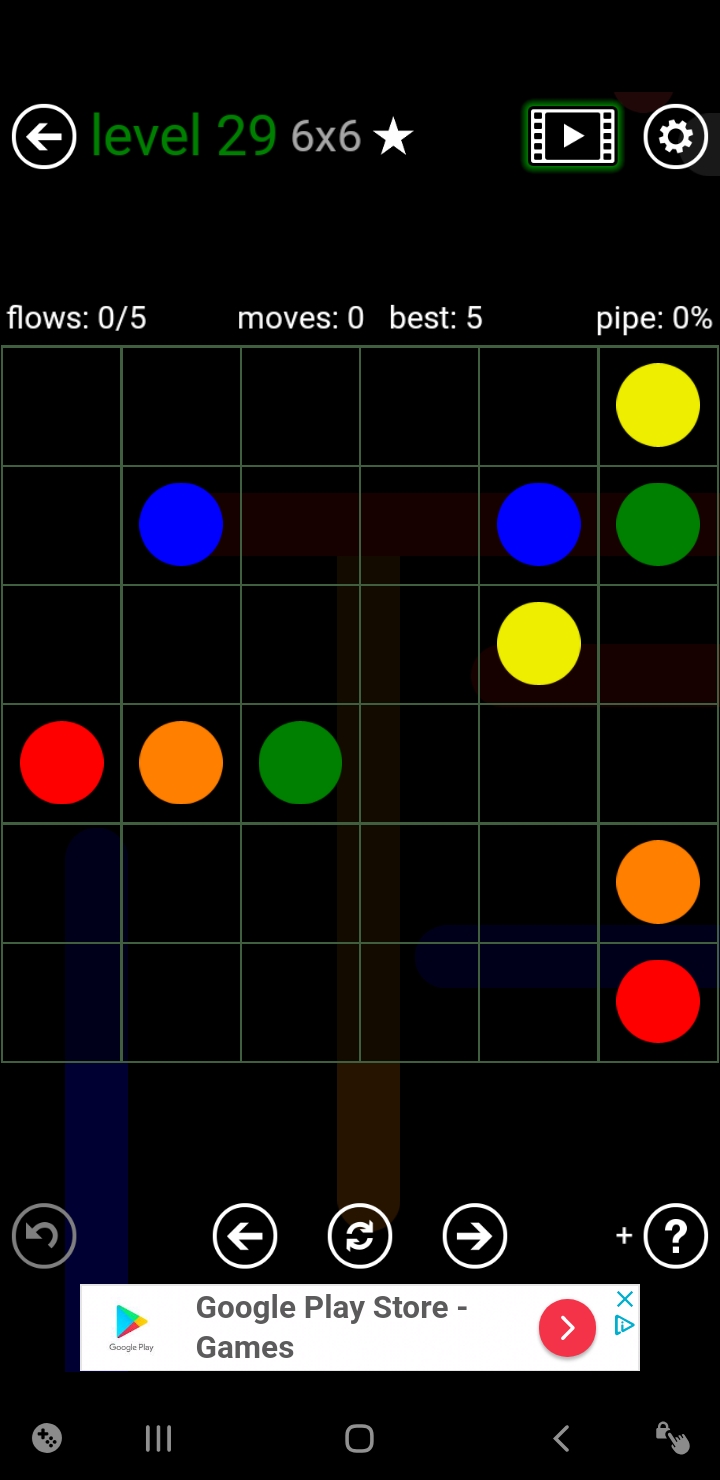Undo the last move
The height and width of the screenshot is (1480, 720).
click(x=44, y=1236)
